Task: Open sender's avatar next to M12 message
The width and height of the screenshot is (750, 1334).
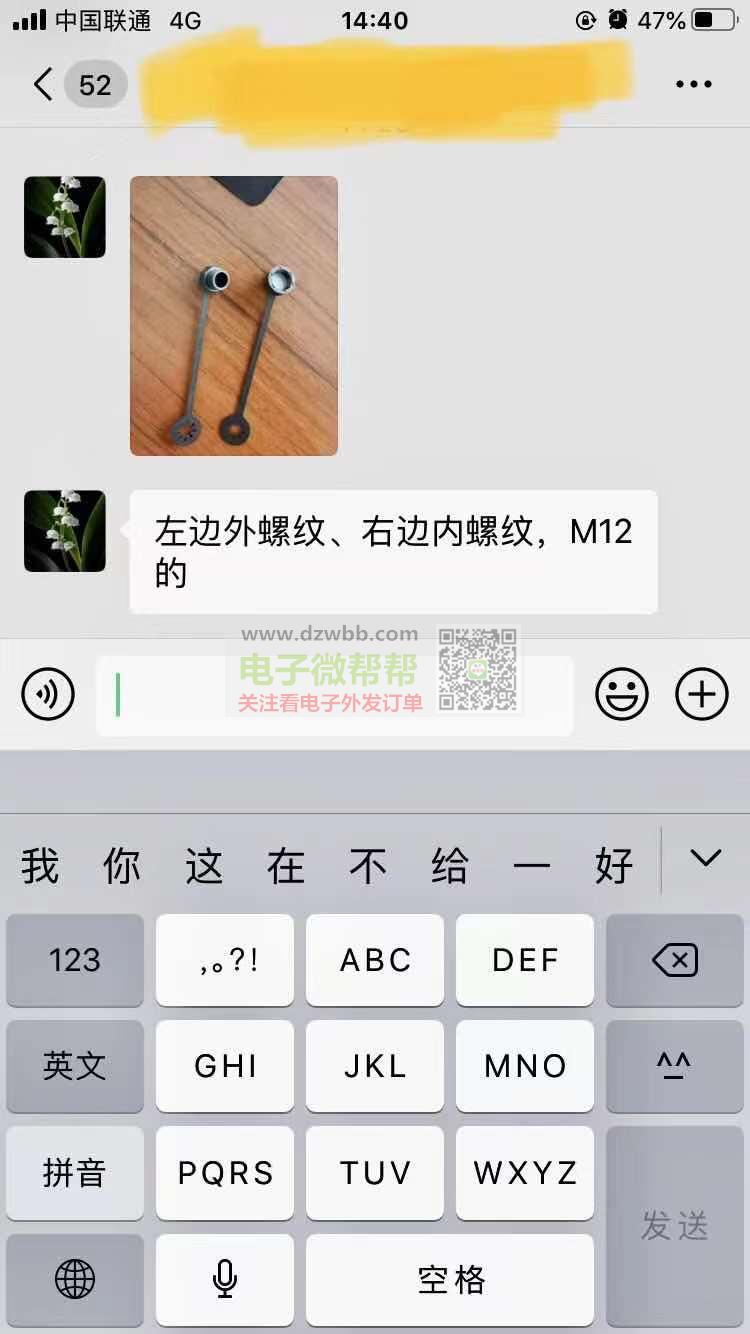Action: coord(65,531)
